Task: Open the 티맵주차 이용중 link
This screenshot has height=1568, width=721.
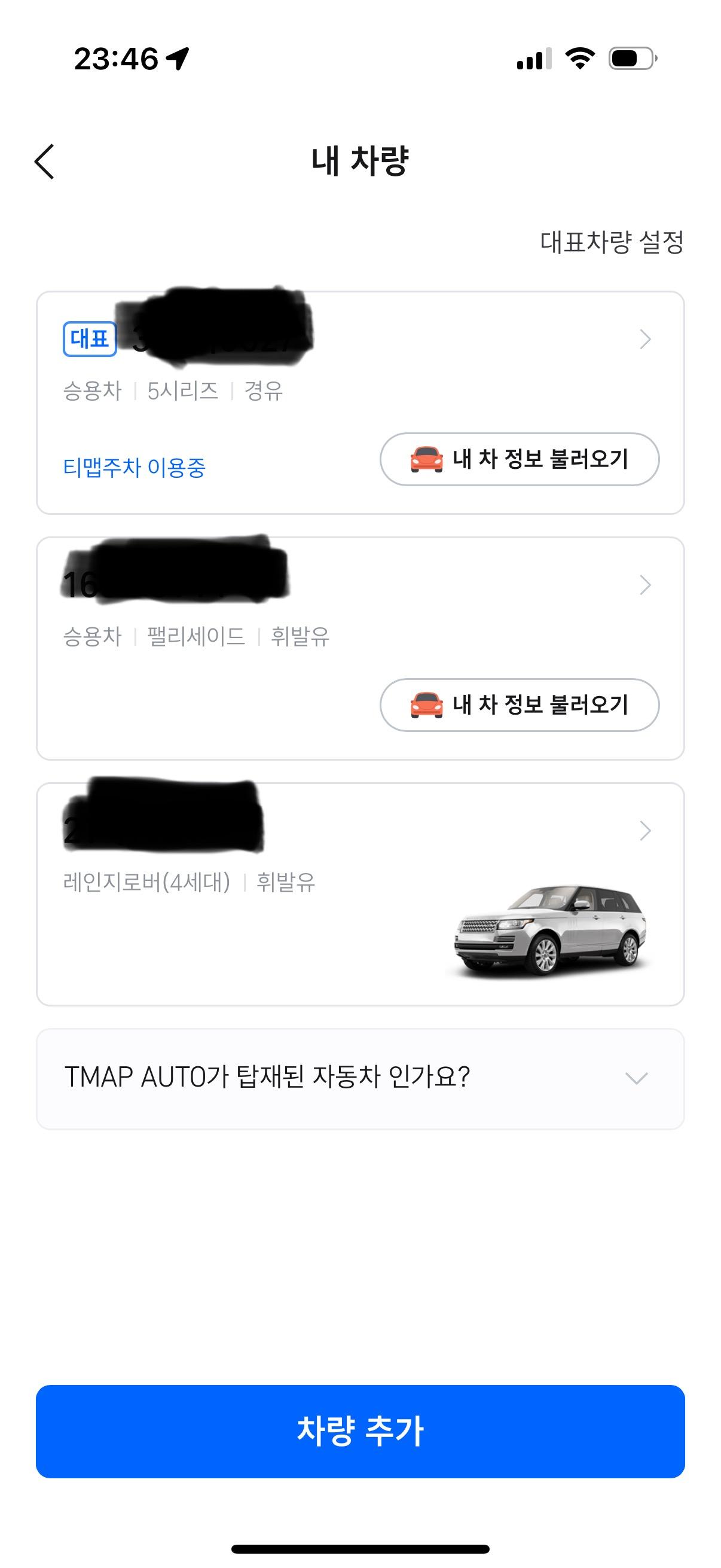Action: click(x=135, y=468)
